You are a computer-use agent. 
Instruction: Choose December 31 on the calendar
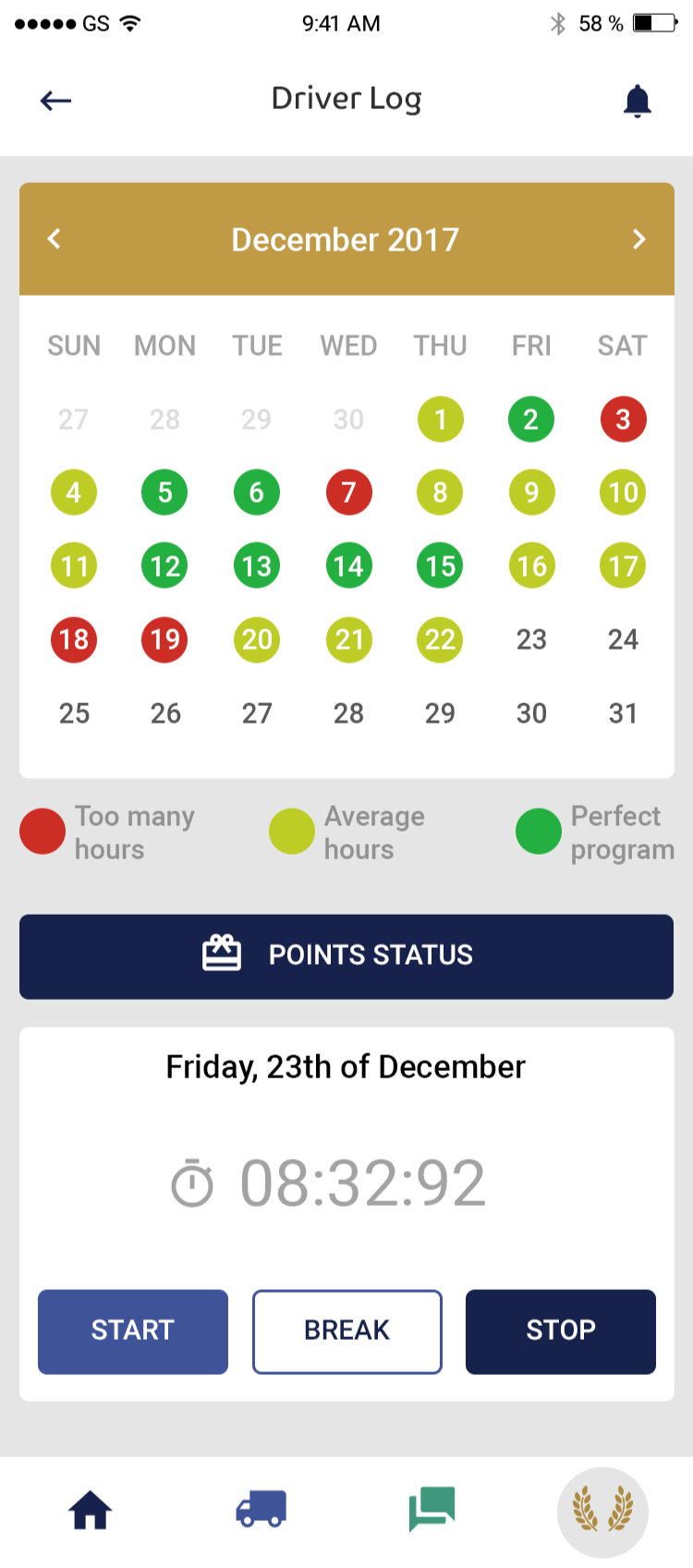pos(623,713)
